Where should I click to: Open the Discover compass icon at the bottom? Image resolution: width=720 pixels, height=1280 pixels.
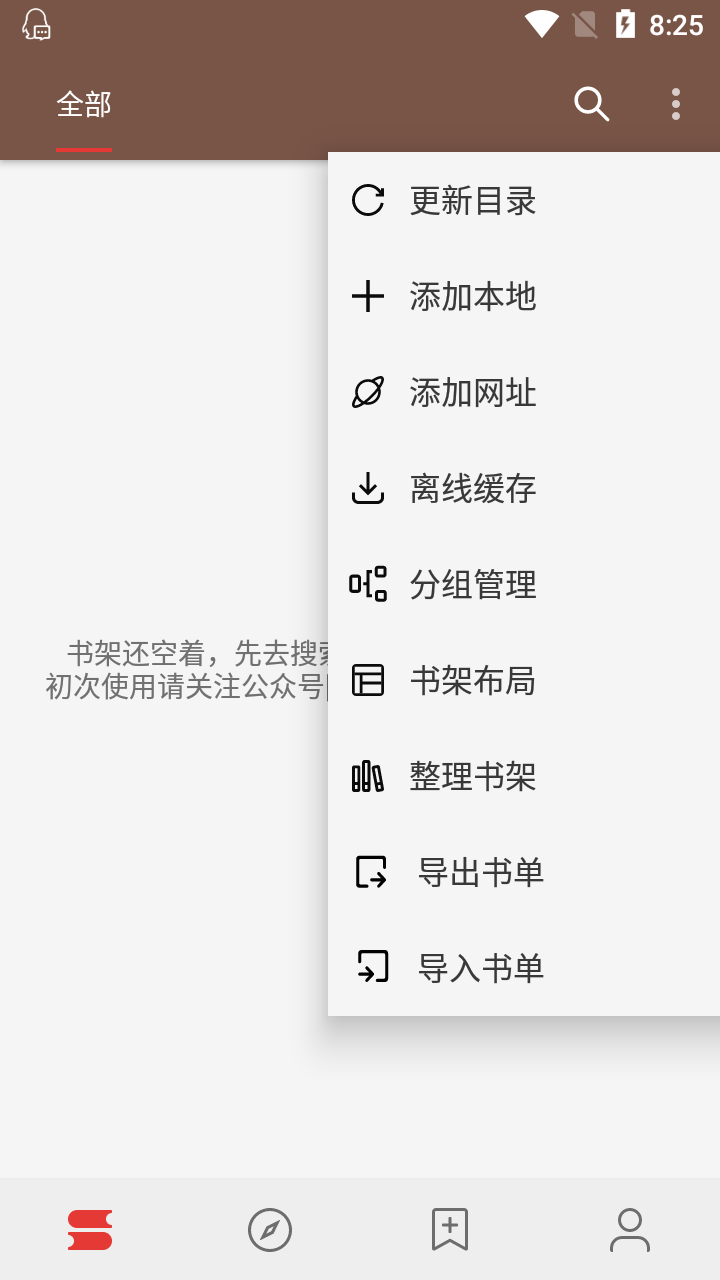point(270,1230)
